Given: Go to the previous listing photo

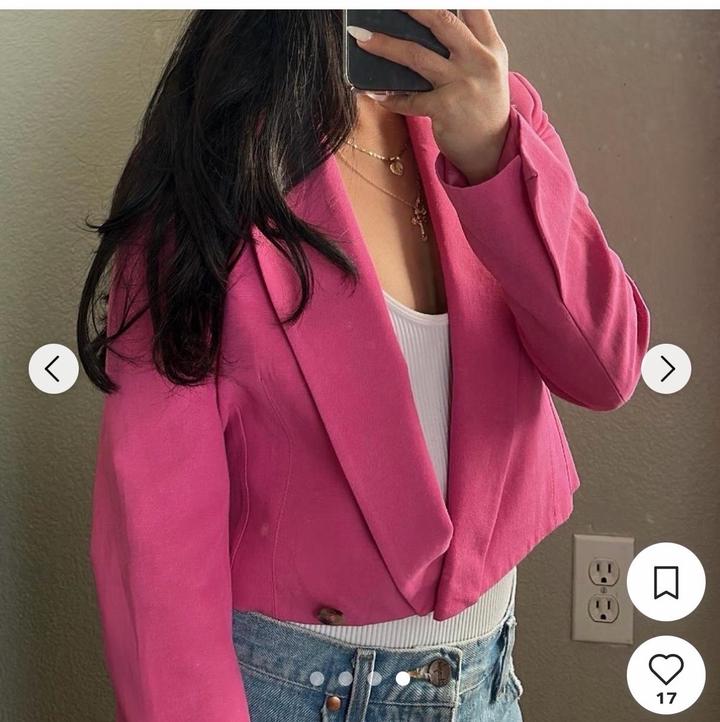Looking at the screenshot, I should (x=53, y=369).
